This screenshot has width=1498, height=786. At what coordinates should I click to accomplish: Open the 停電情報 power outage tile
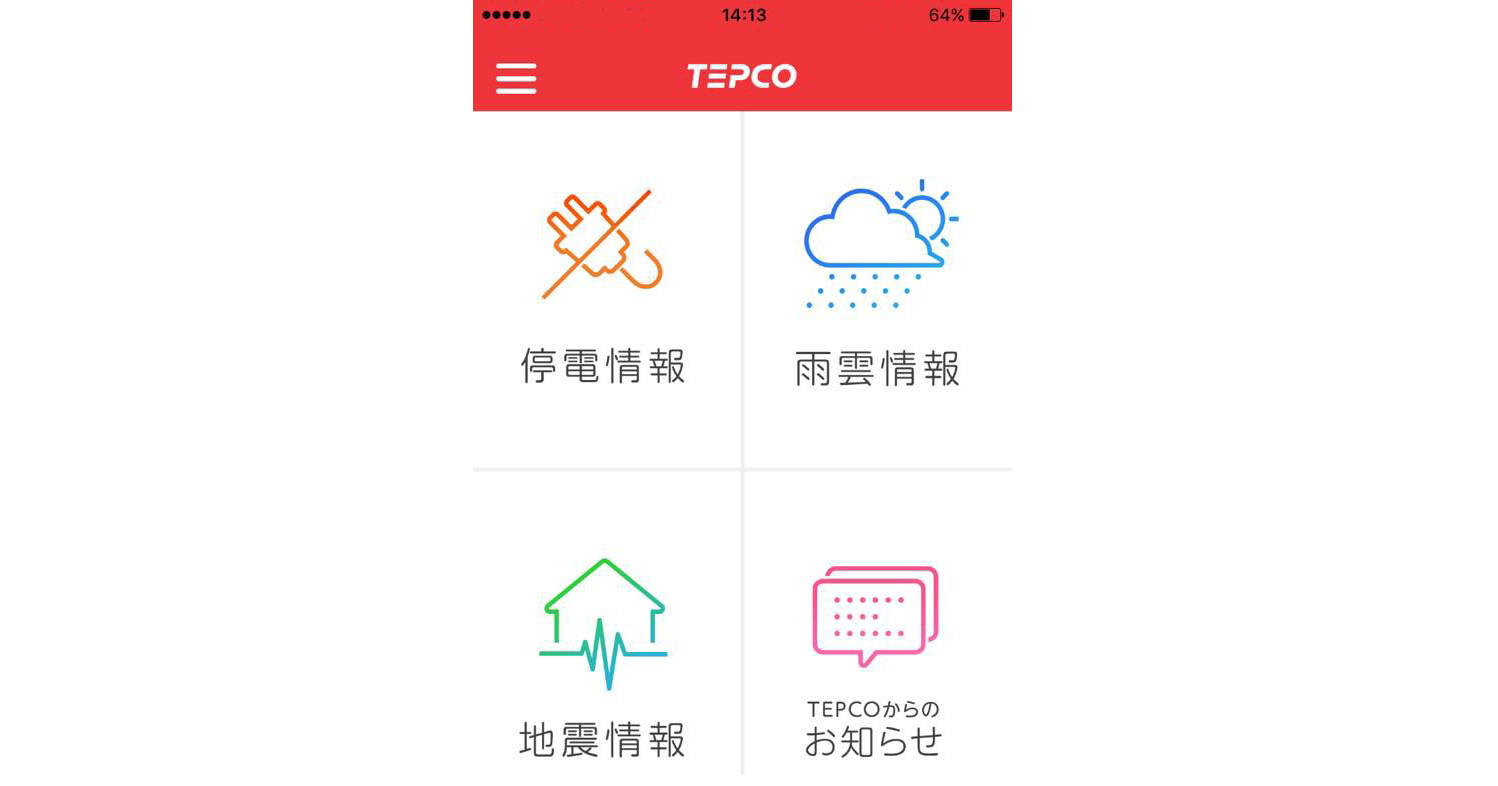pyautogui.click(x=605, y=290)
